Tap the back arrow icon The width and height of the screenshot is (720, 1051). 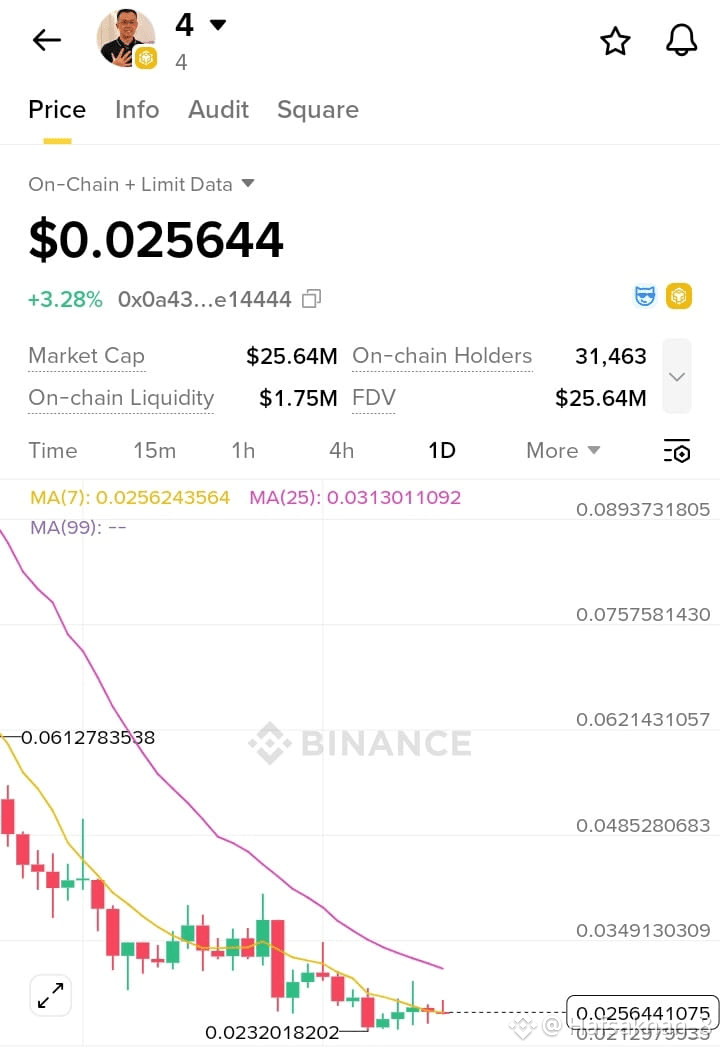pyautogui.click(x=46, y=39)
